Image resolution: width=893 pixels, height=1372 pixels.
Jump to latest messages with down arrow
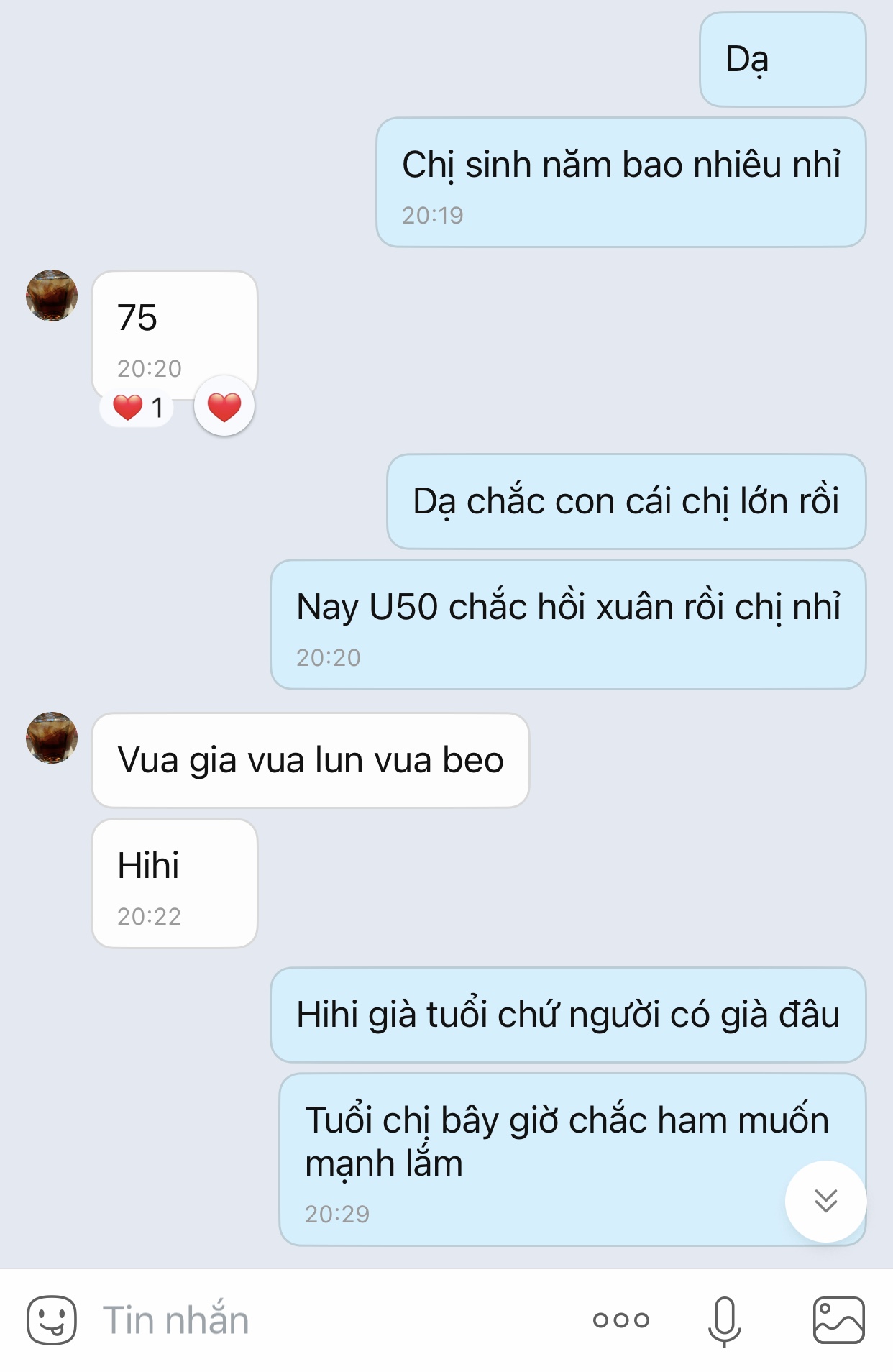coord(825,1201)
